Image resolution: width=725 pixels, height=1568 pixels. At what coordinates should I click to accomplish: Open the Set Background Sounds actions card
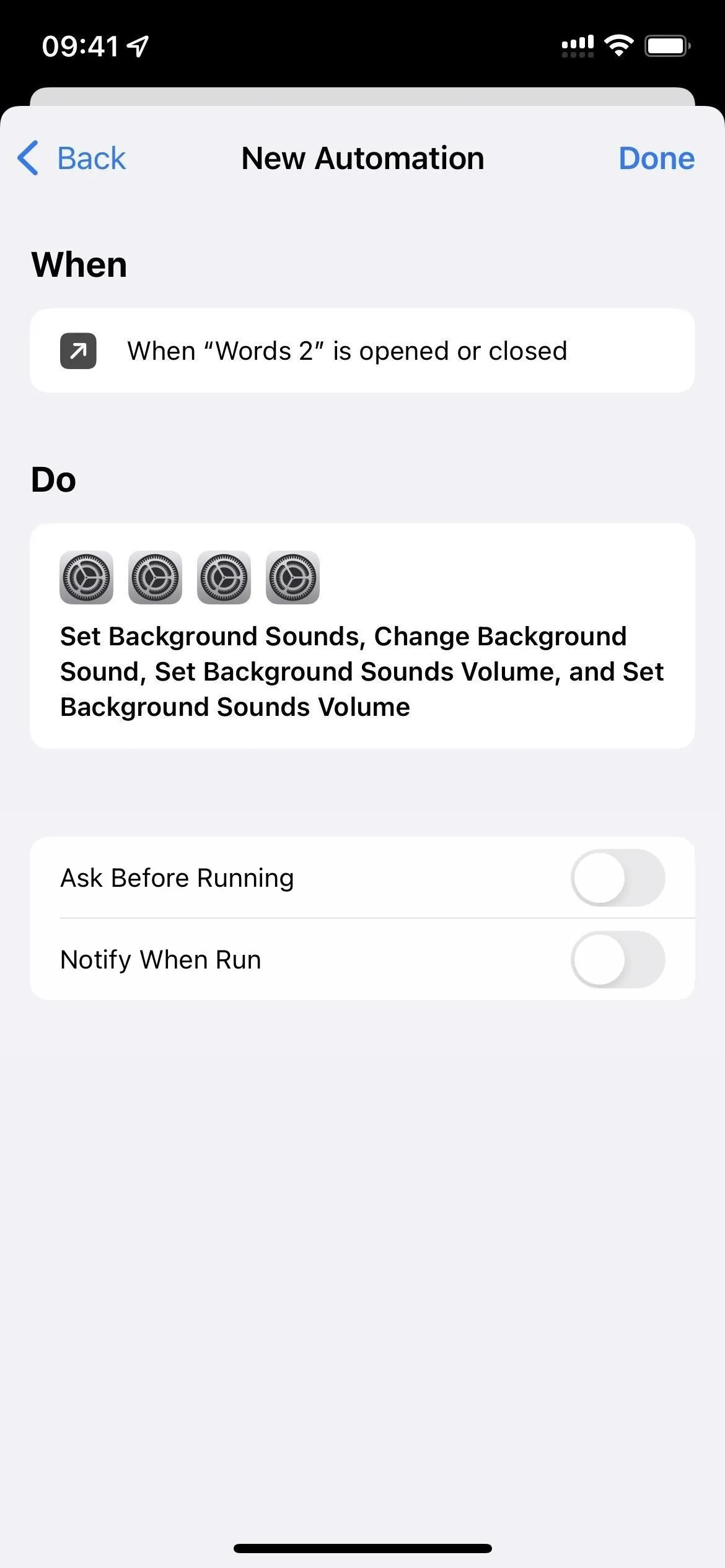point(362,636)
